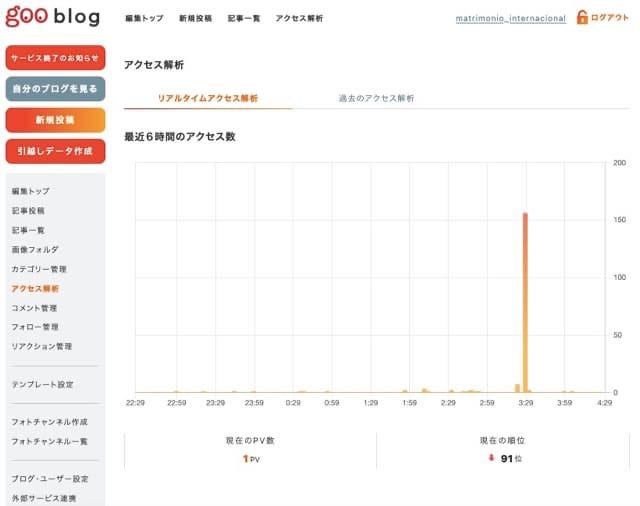Viewport: 640px width, 506px height.
Task: Tap the orange 新規投稿 sidebar button
Action: click(55, 120)
